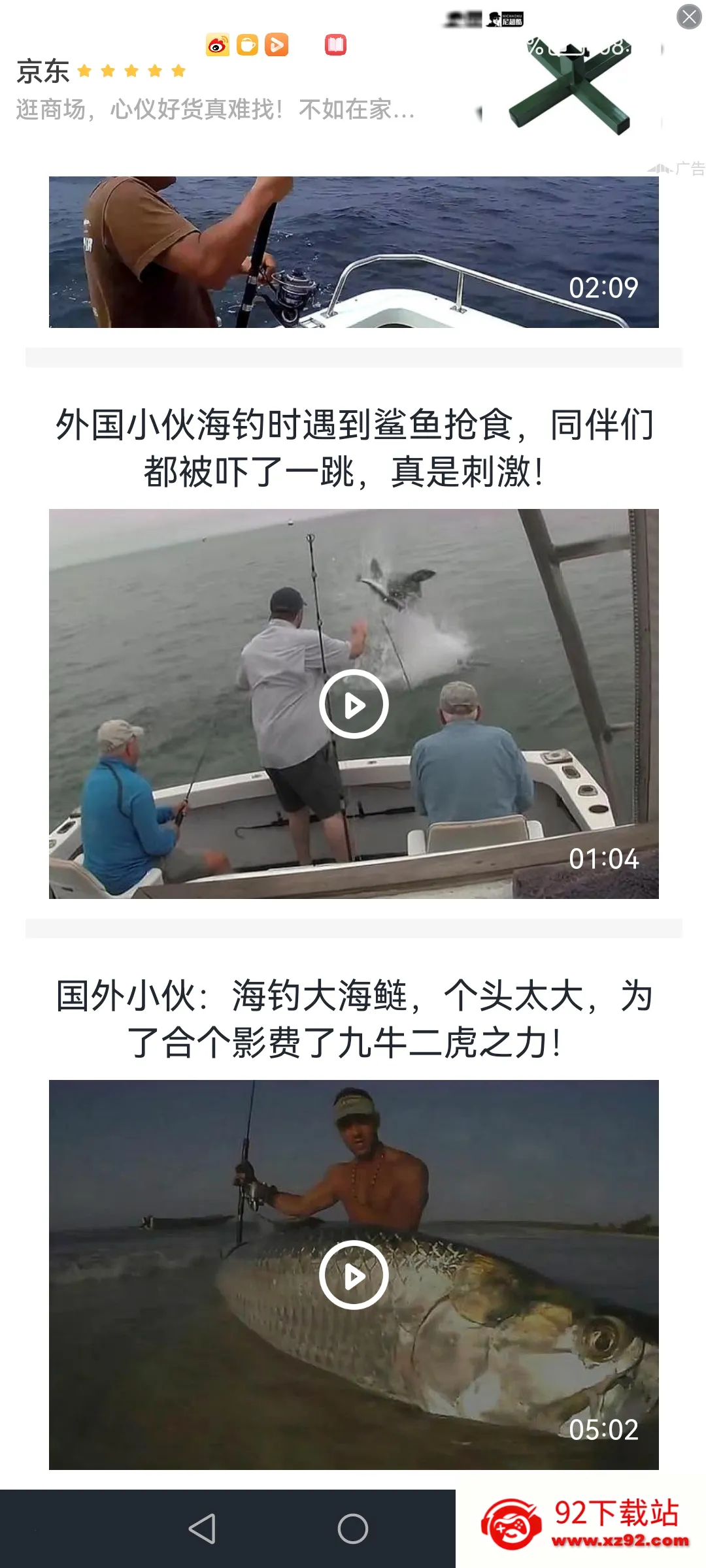Go back using the system back button
The width and height of the screenshot is (706, 1568).
[202, 1529]
